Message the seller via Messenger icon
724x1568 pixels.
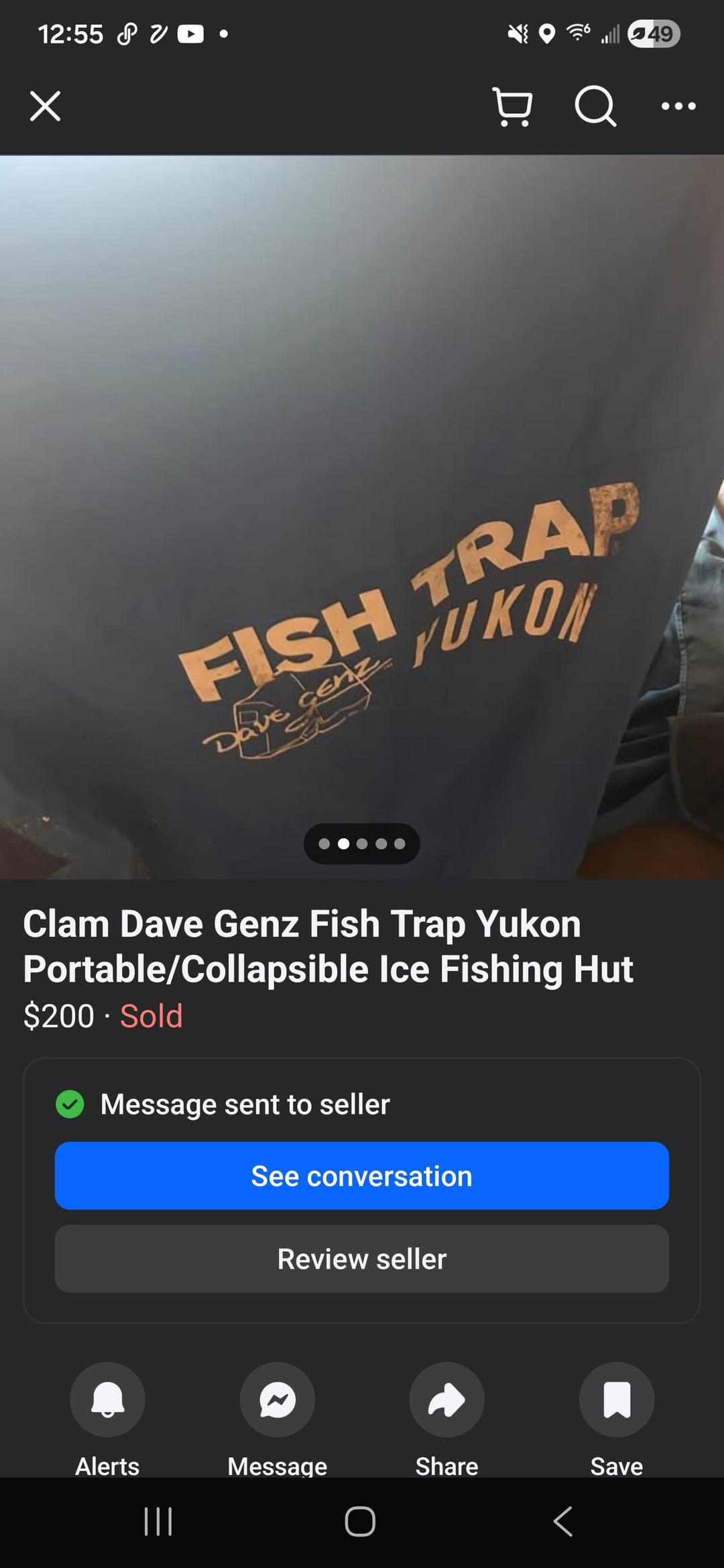point(278,1400)
